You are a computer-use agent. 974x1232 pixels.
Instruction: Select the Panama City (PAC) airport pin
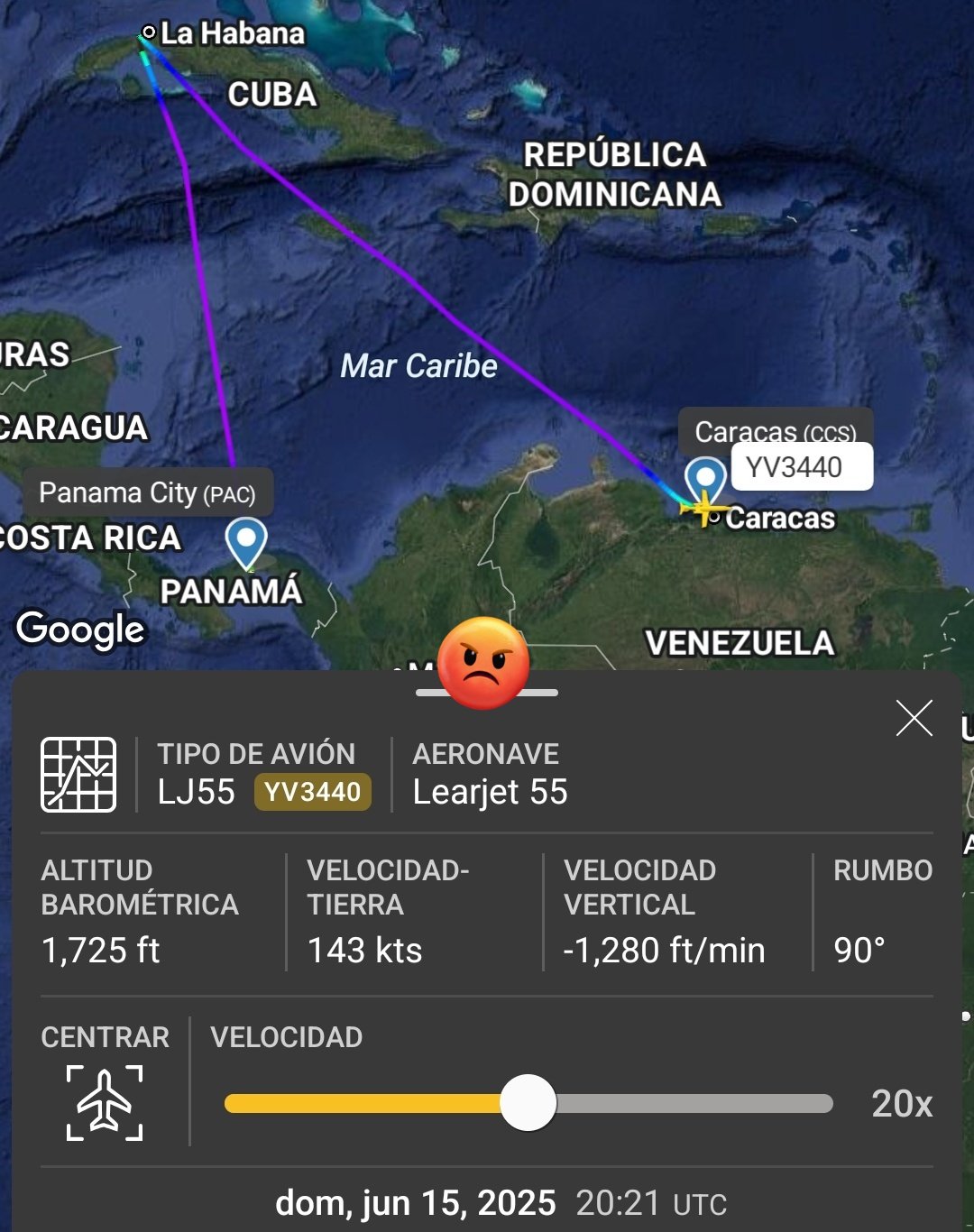point(245,542)
